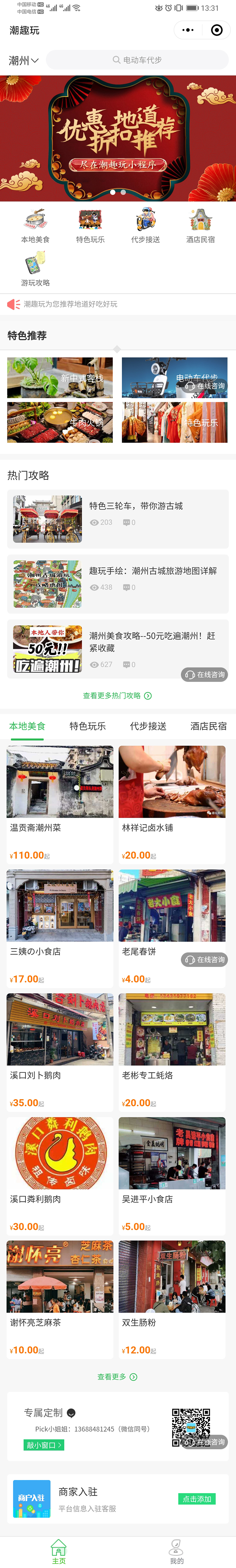Tap the 敲小窗口 button

coord(45,1445)
